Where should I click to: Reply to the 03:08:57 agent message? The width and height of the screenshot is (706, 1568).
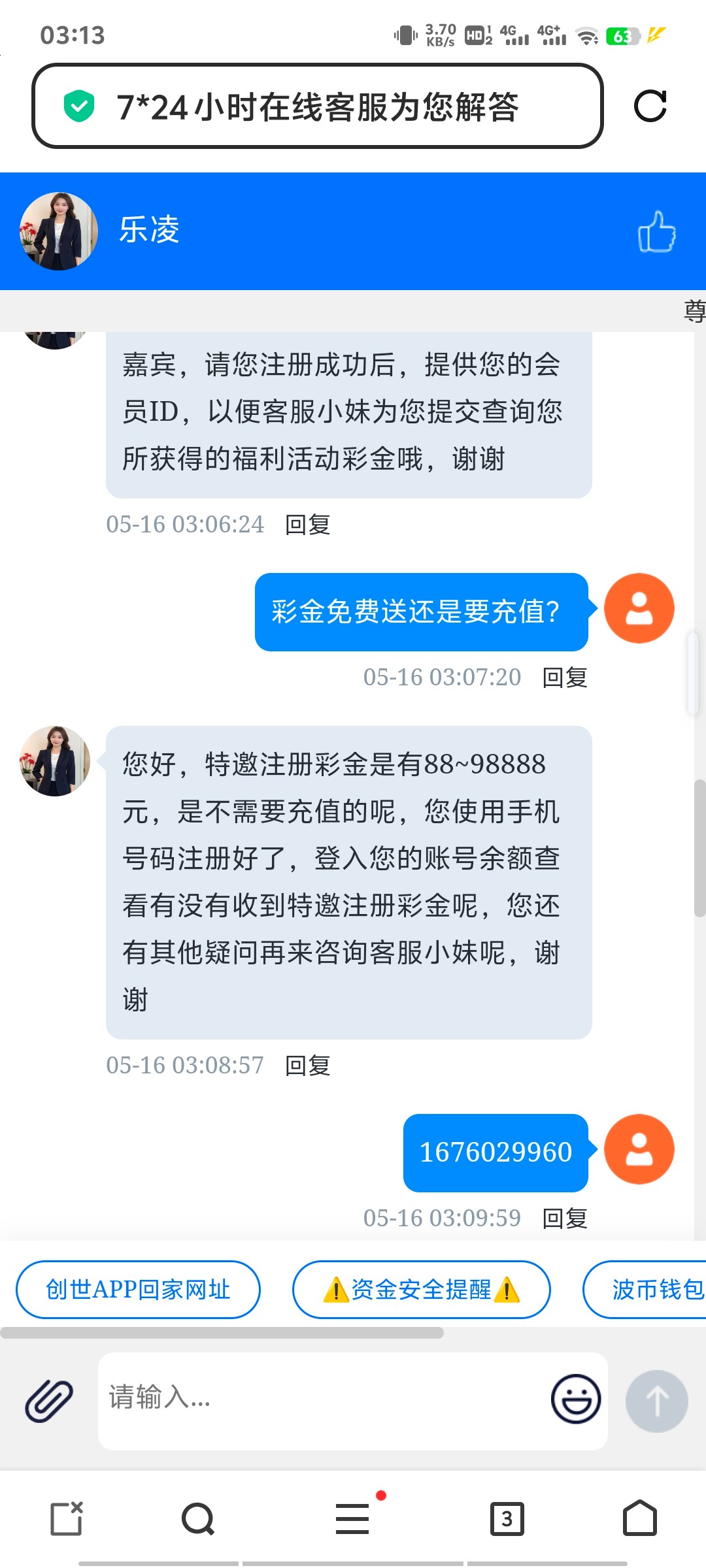(x=308, y=1066)
